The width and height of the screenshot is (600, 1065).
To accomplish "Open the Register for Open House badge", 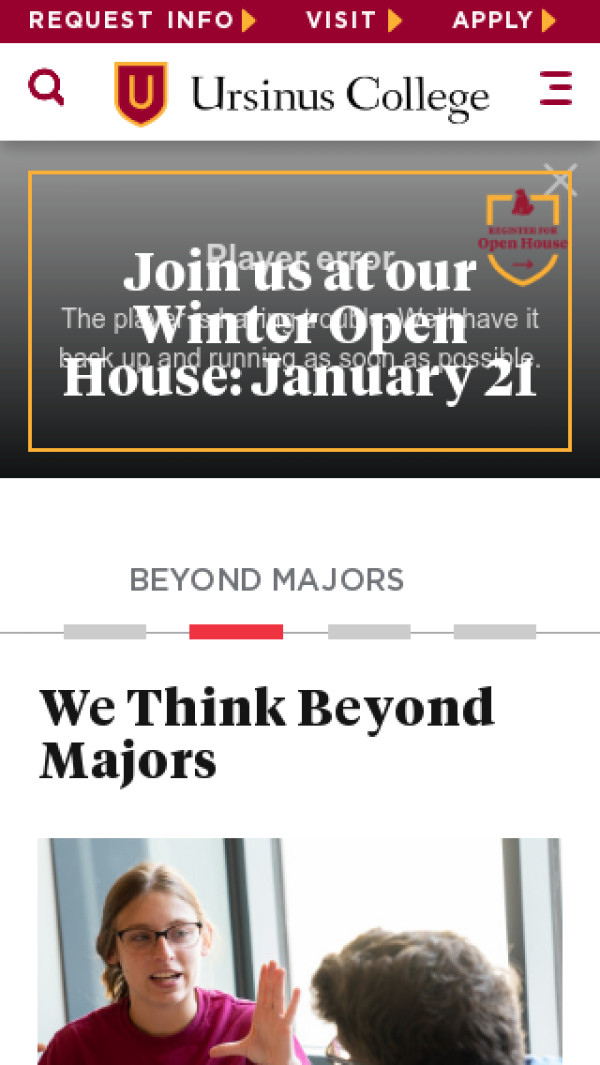I will click(x=522, y=238).
